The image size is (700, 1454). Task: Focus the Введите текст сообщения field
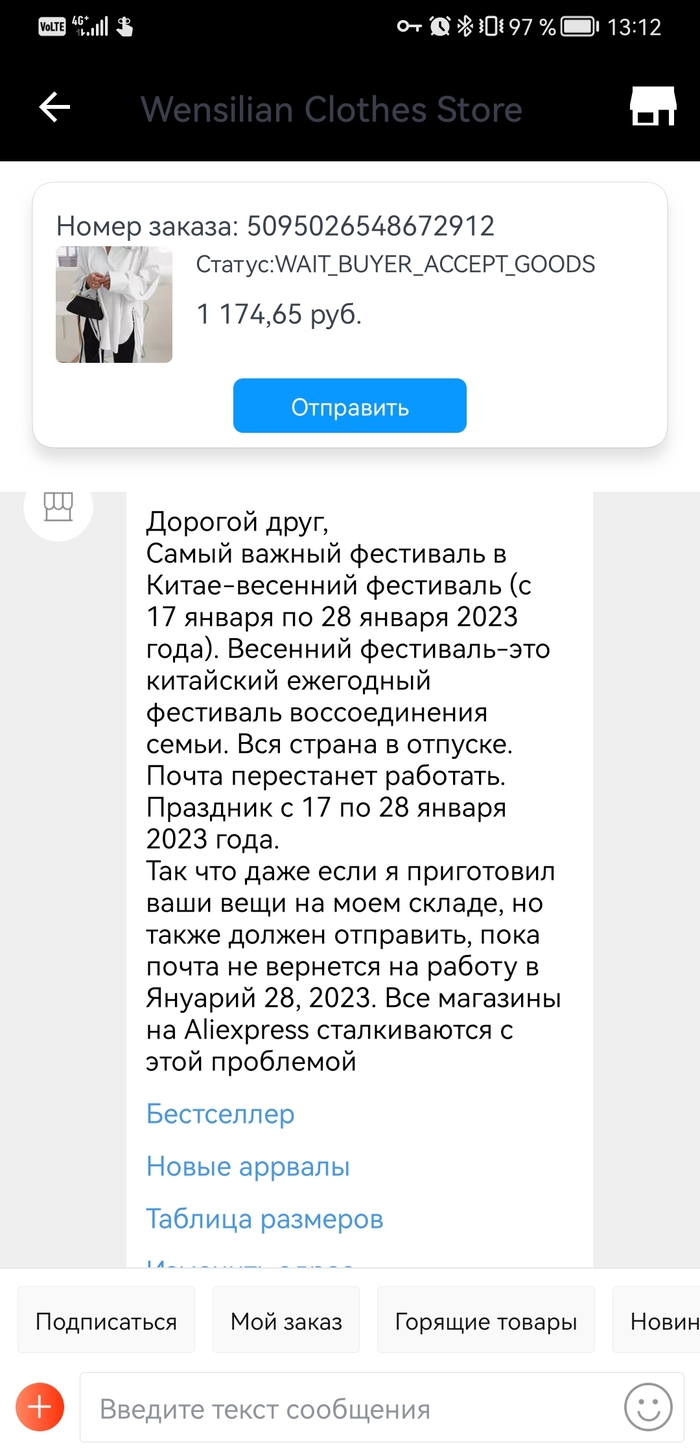(x=345, y=1409)
